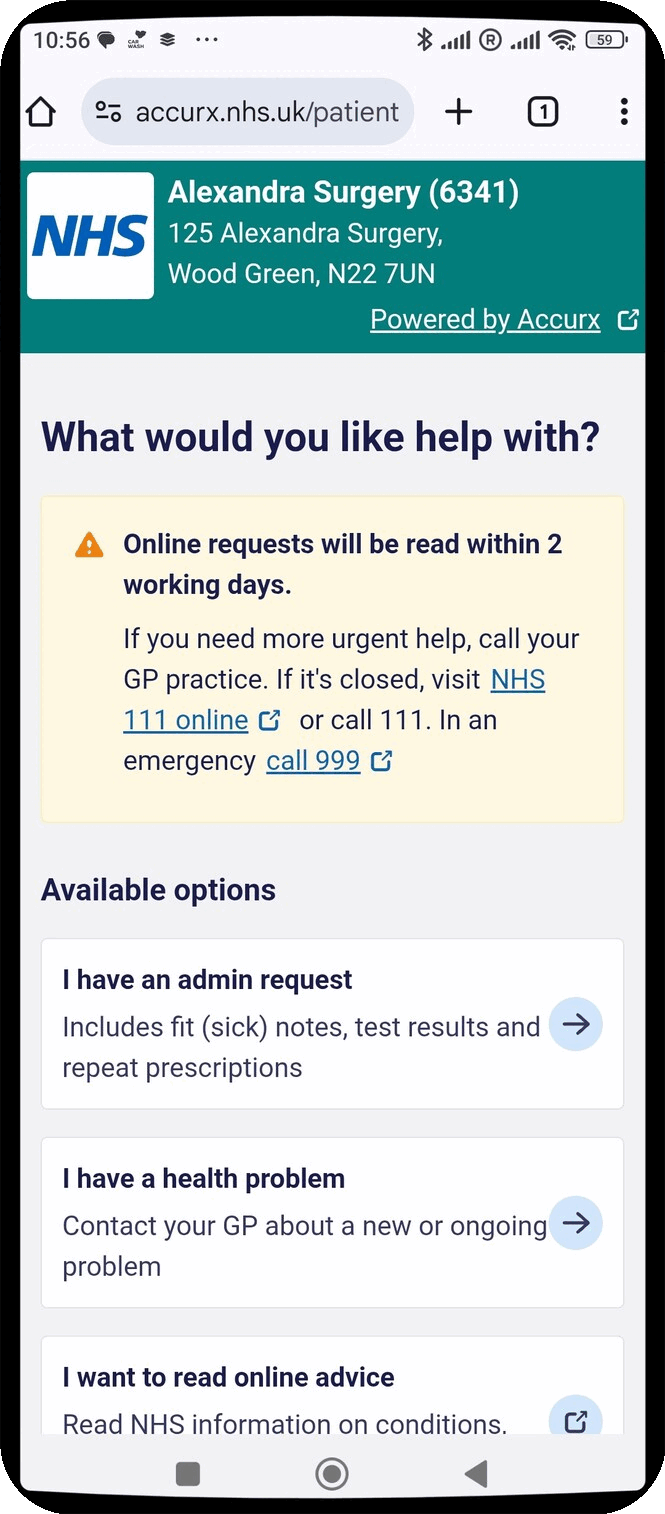The height and width of the screenshot is (1514, 665).
Task: Open the browser overflow menu
Action: coord(624,112)
